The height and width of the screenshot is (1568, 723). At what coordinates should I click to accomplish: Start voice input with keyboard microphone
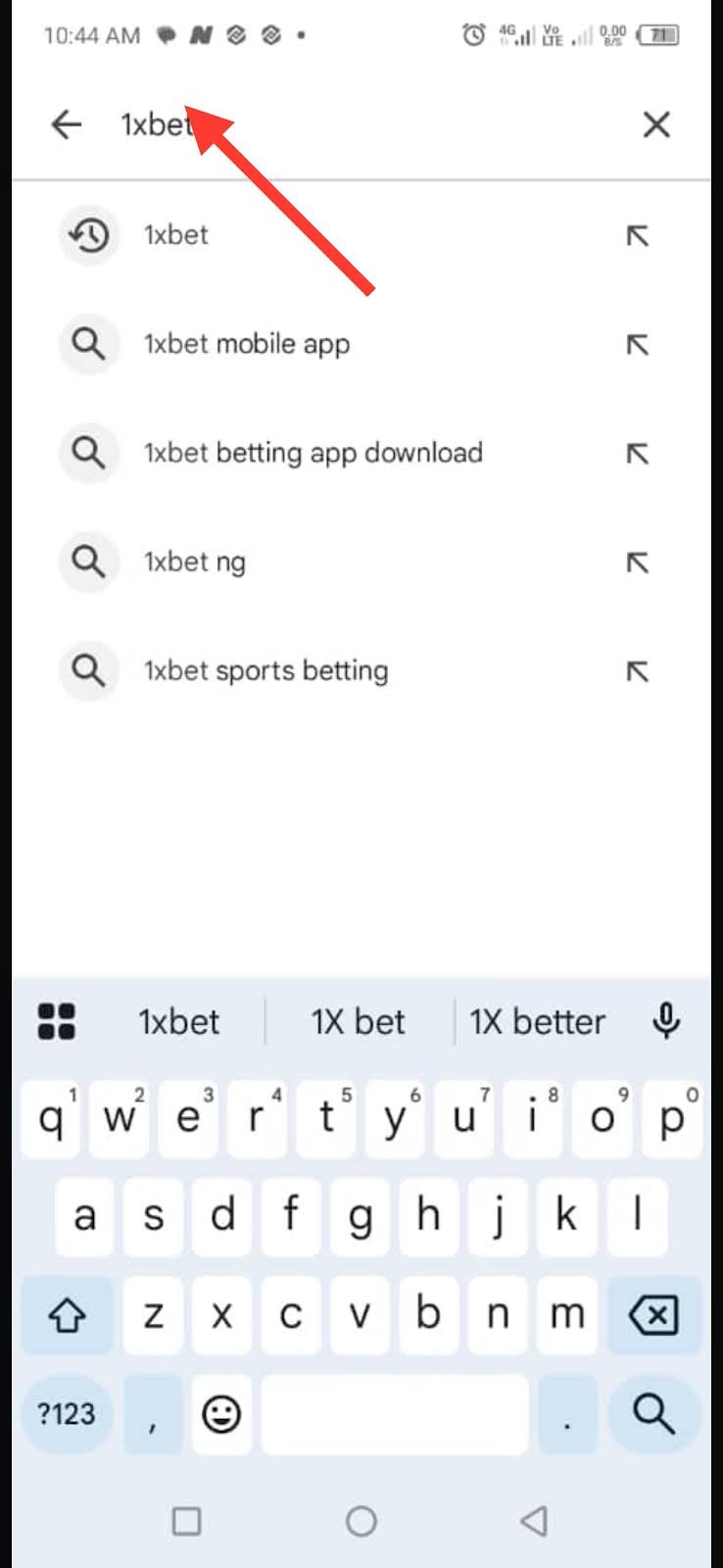point(666,1021)
